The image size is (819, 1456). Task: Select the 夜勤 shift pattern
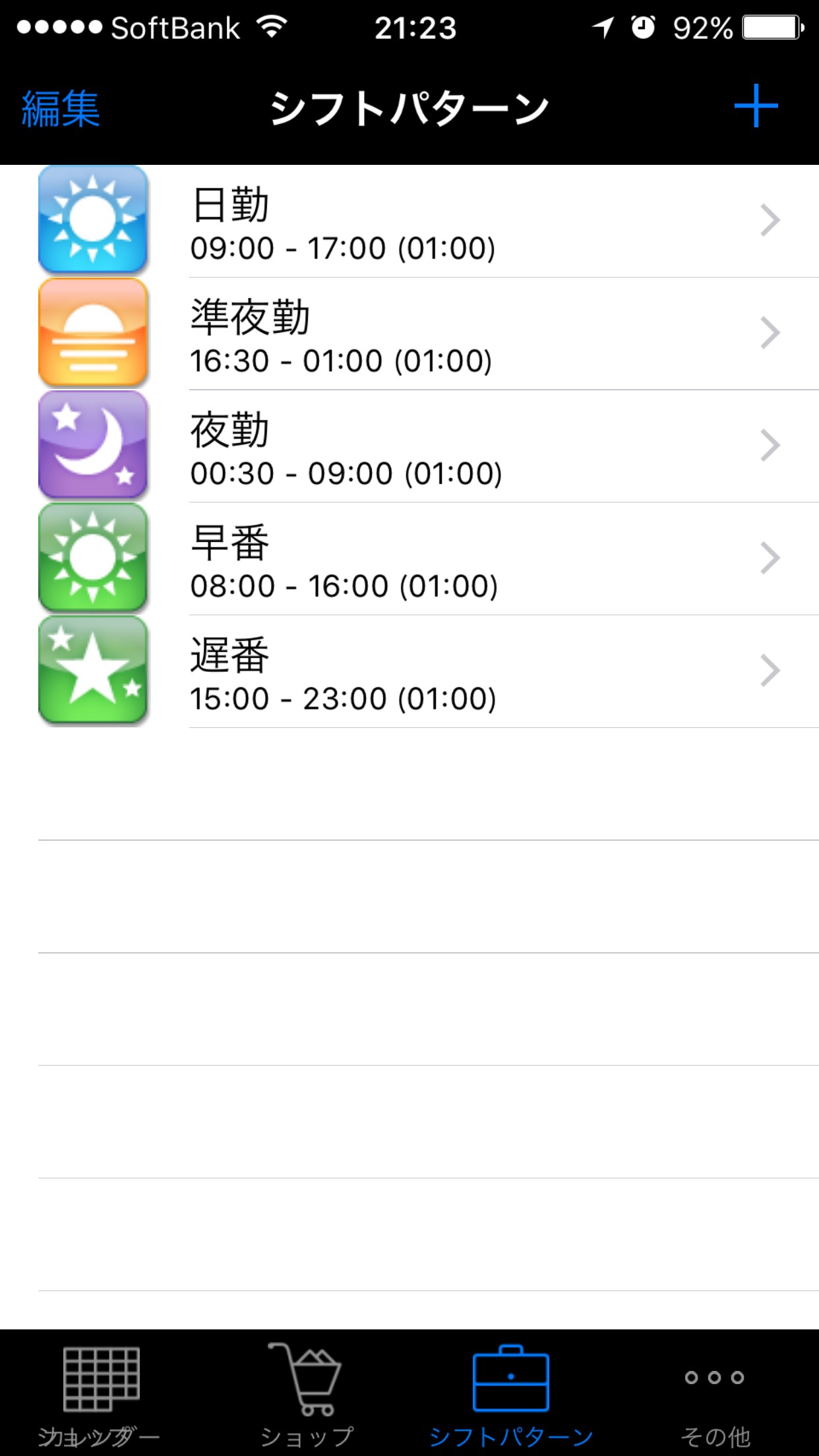(x=429, y=447)
